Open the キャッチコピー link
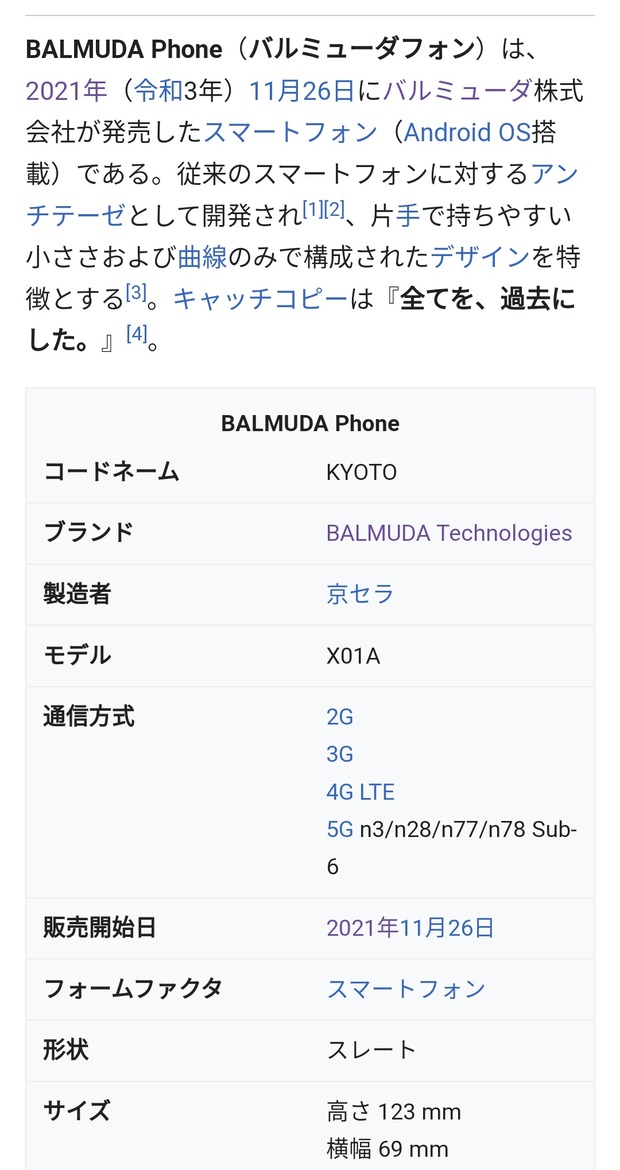The image size is (620, 1170). tap(260, 299)
